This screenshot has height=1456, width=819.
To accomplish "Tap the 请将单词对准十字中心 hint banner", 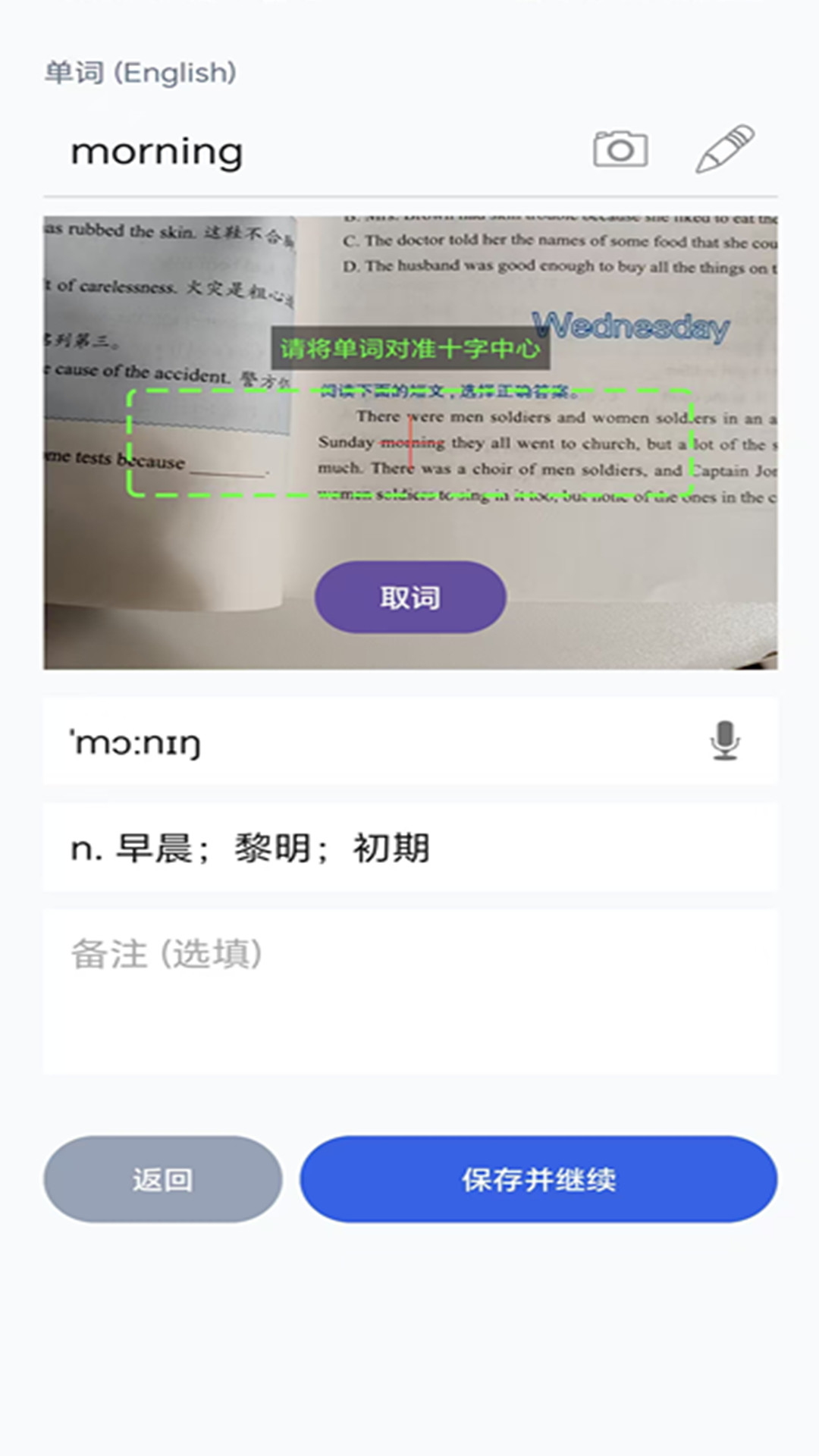I will (409, 350).
